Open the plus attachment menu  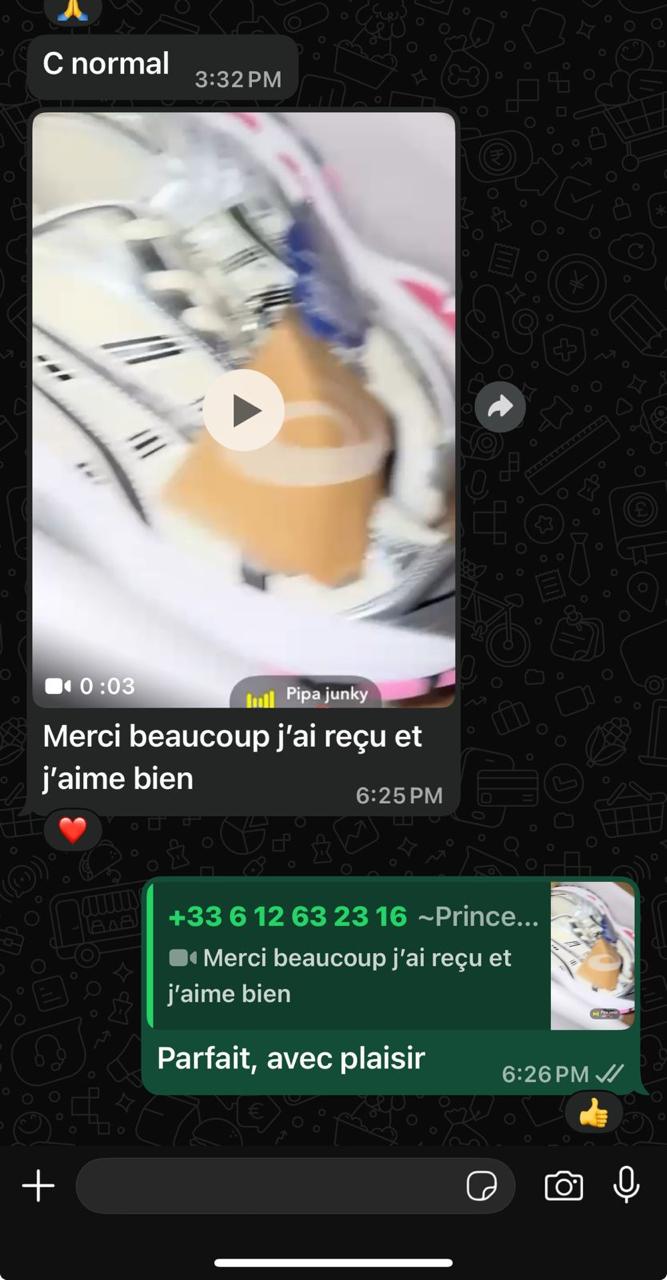pos(38,1186)
